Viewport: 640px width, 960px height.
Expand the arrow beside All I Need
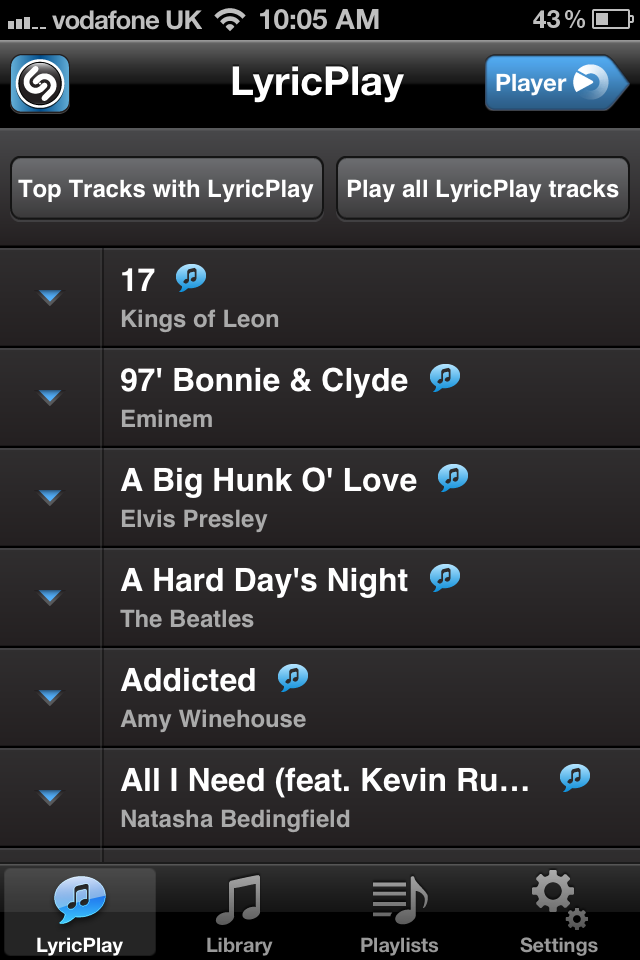click(50, 797)
